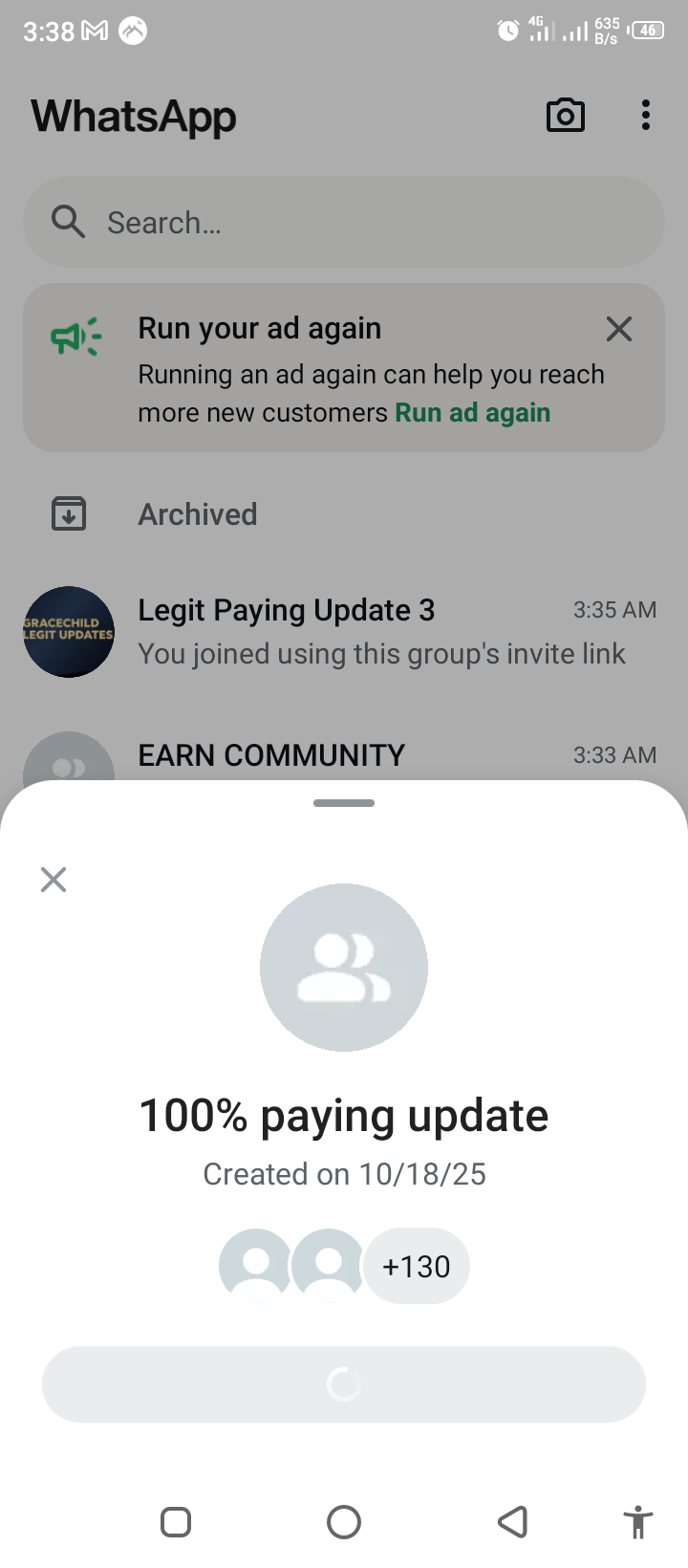Follow the Run ad again link
Screen dimensions: 688x1568
[473, 413]
